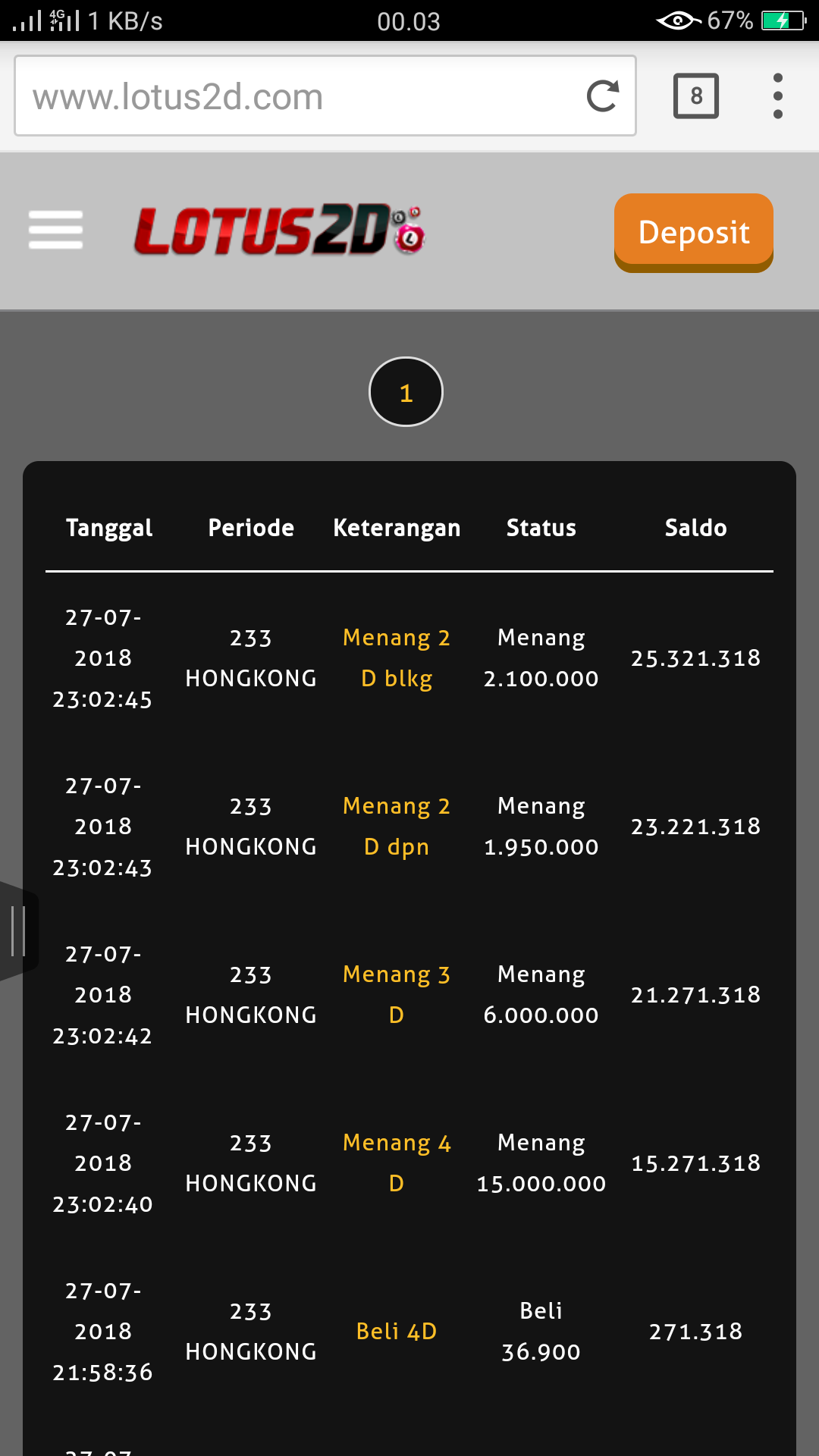This screenshot has height=1456, width=819.
Task: Tap the orange Deposit button
Action: pos(693,231)
